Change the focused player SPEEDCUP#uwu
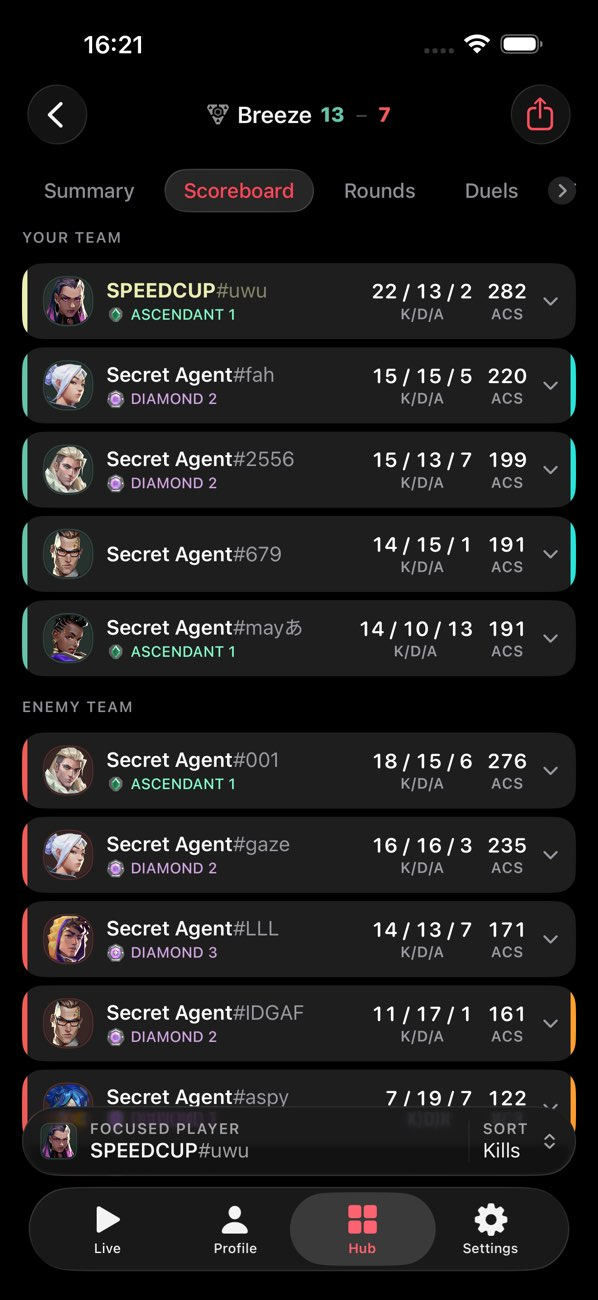The height and width of the screenshot is (1300, 598). click(x=245, y=1140)
